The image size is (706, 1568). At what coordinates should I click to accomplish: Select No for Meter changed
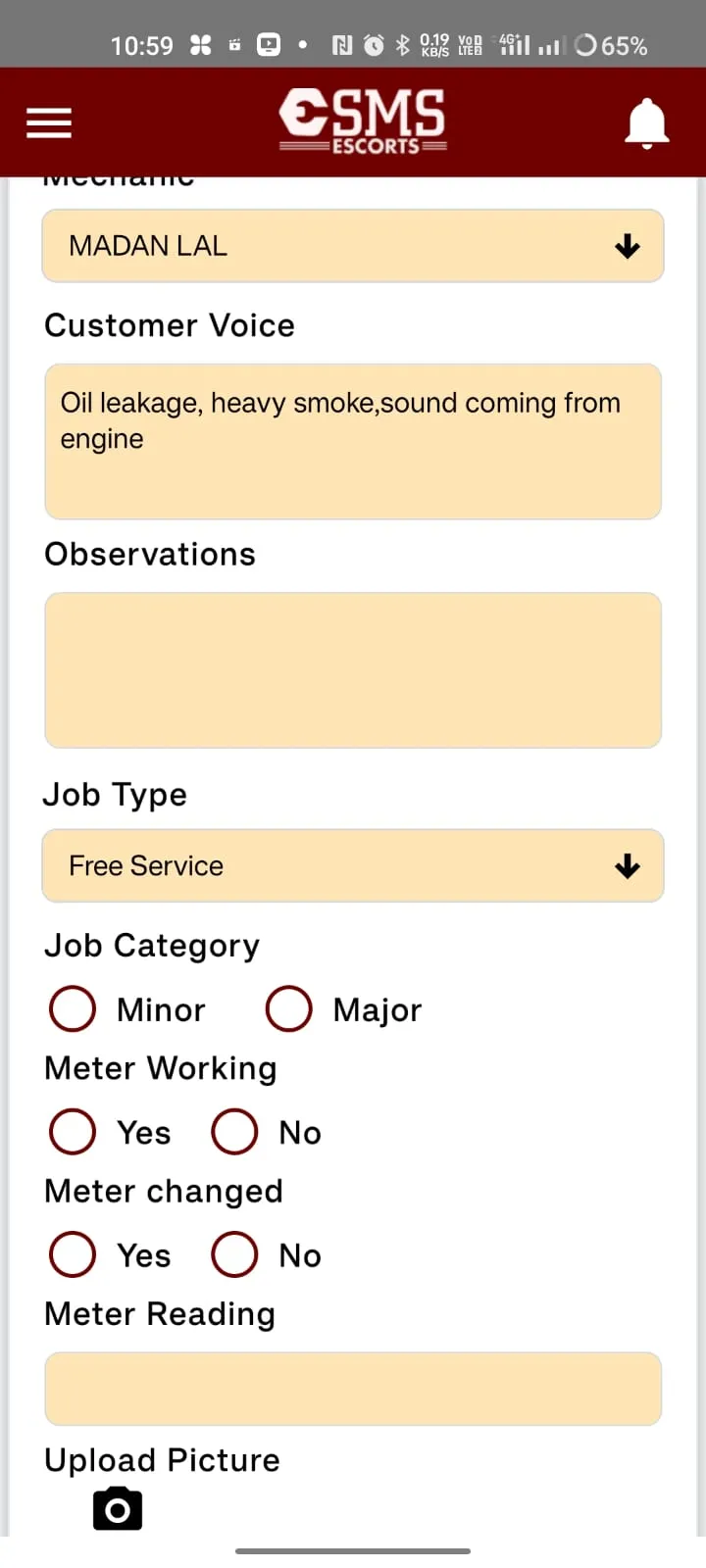234,1254
